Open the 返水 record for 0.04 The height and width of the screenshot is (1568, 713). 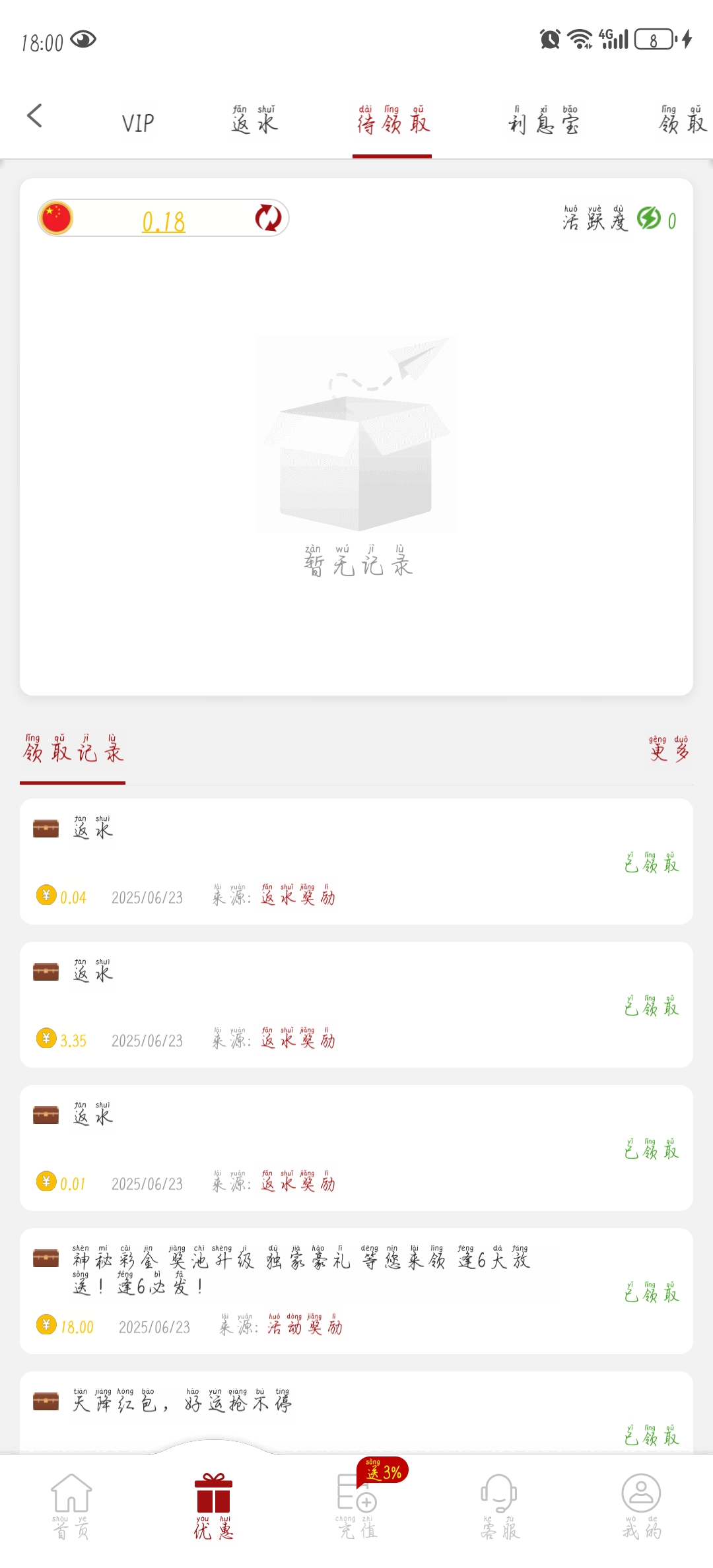[356, 861]
